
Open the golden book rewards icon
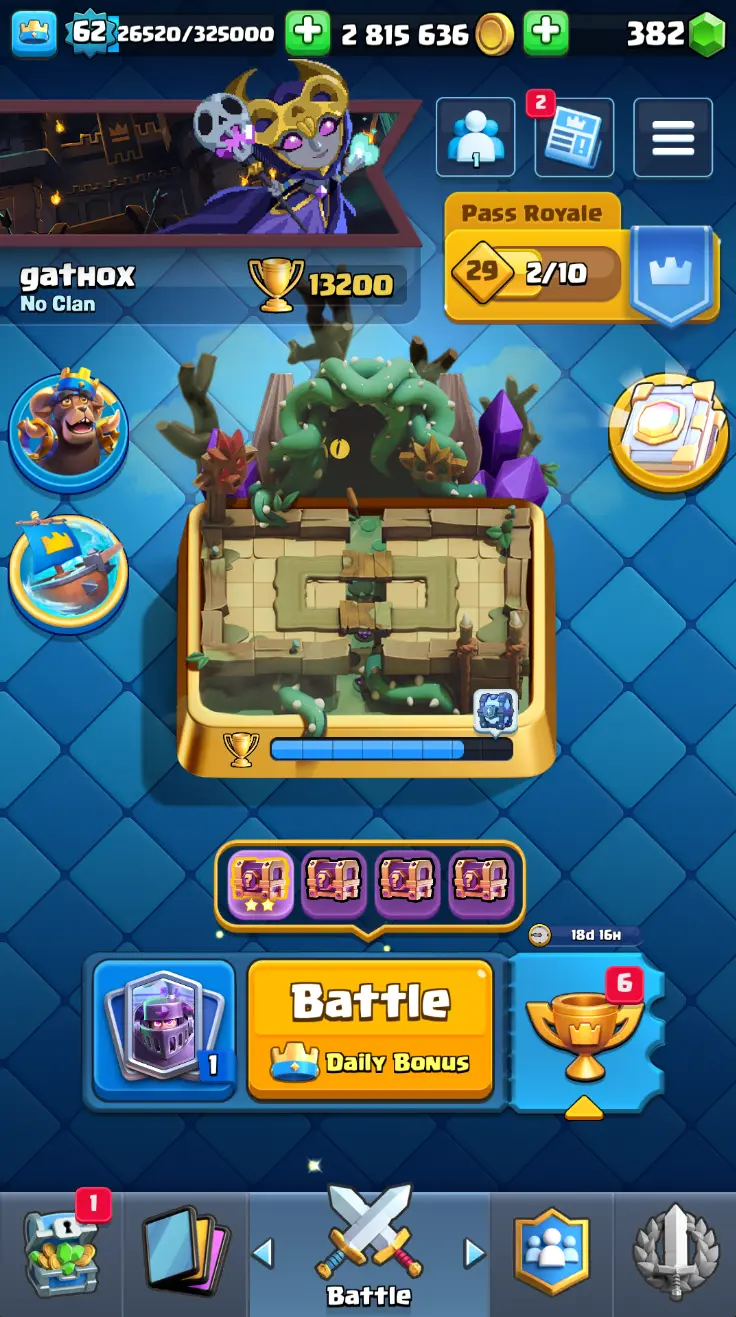click(668, 432)
